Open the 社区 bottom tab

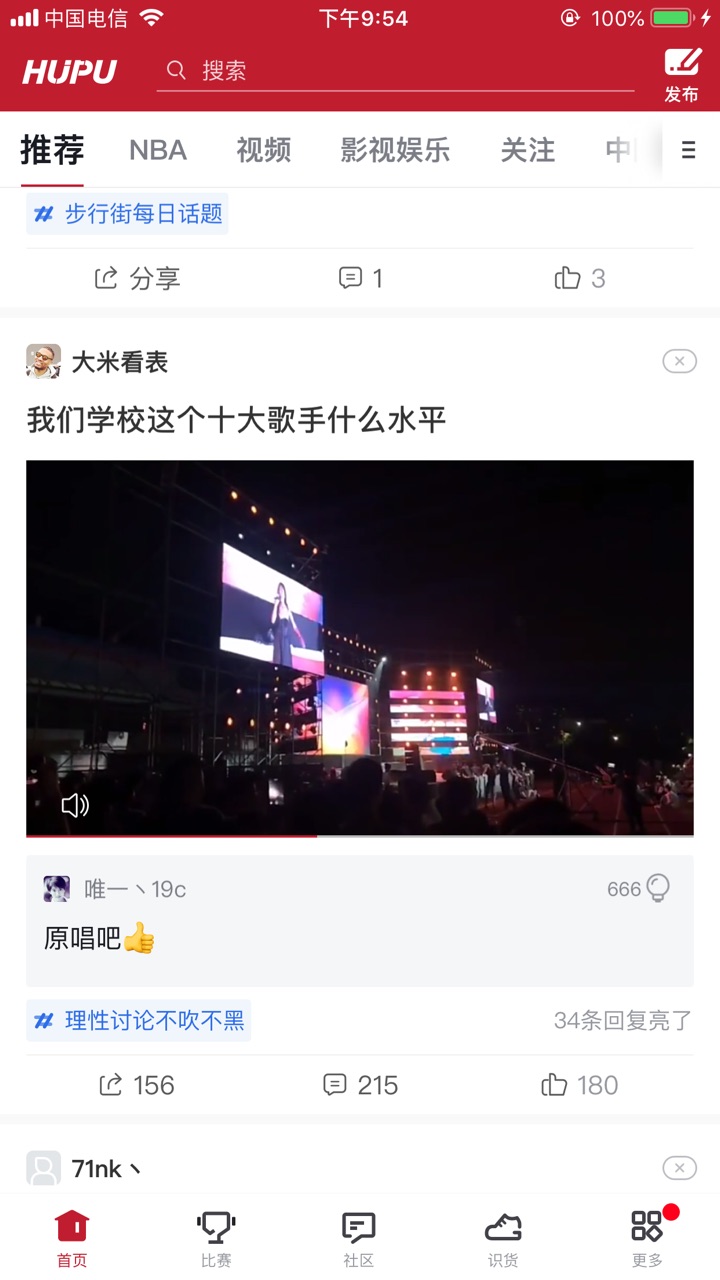(359, 1238)
